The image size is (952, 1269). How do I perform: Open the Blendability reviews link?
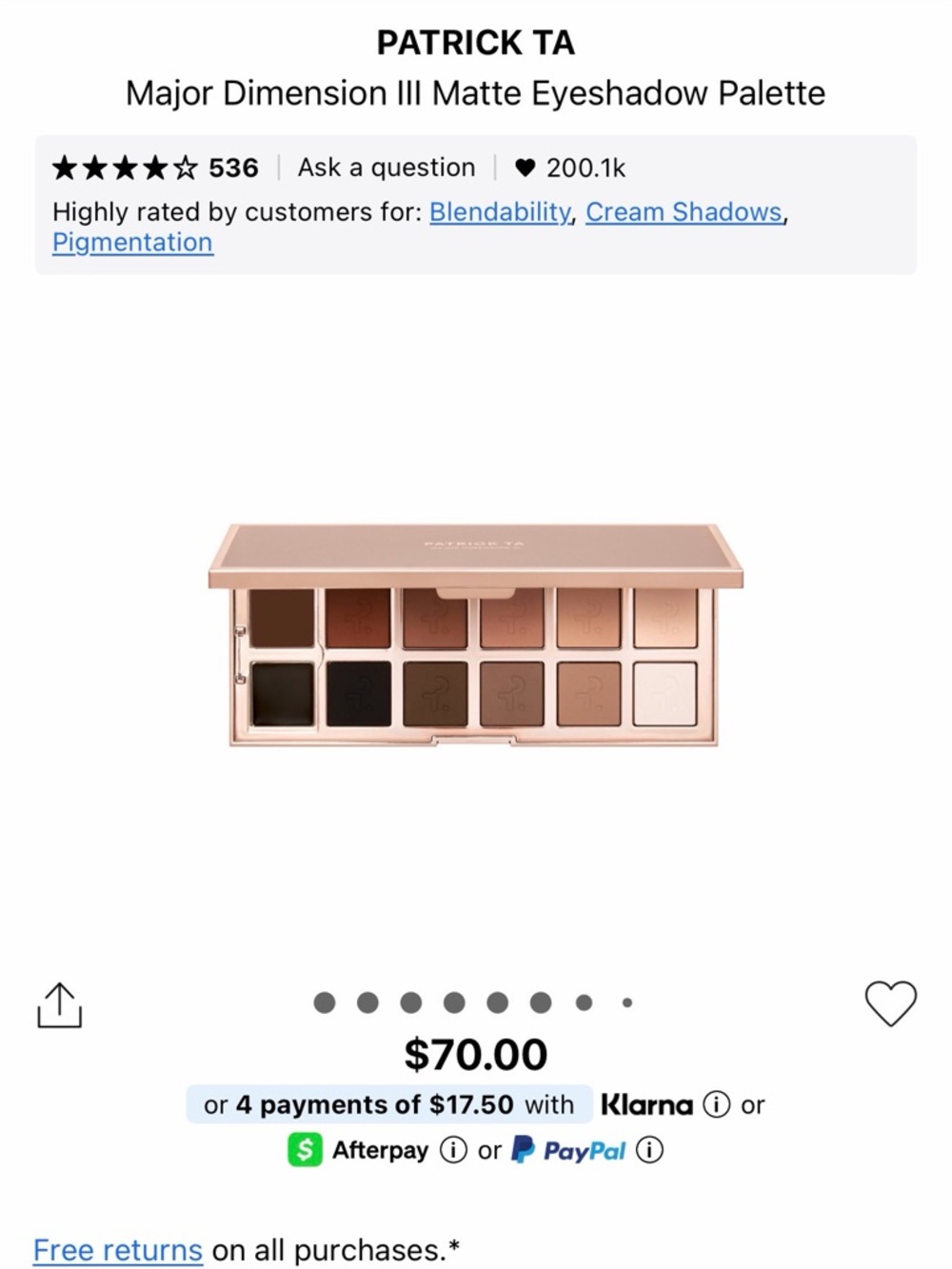(500, 211)
